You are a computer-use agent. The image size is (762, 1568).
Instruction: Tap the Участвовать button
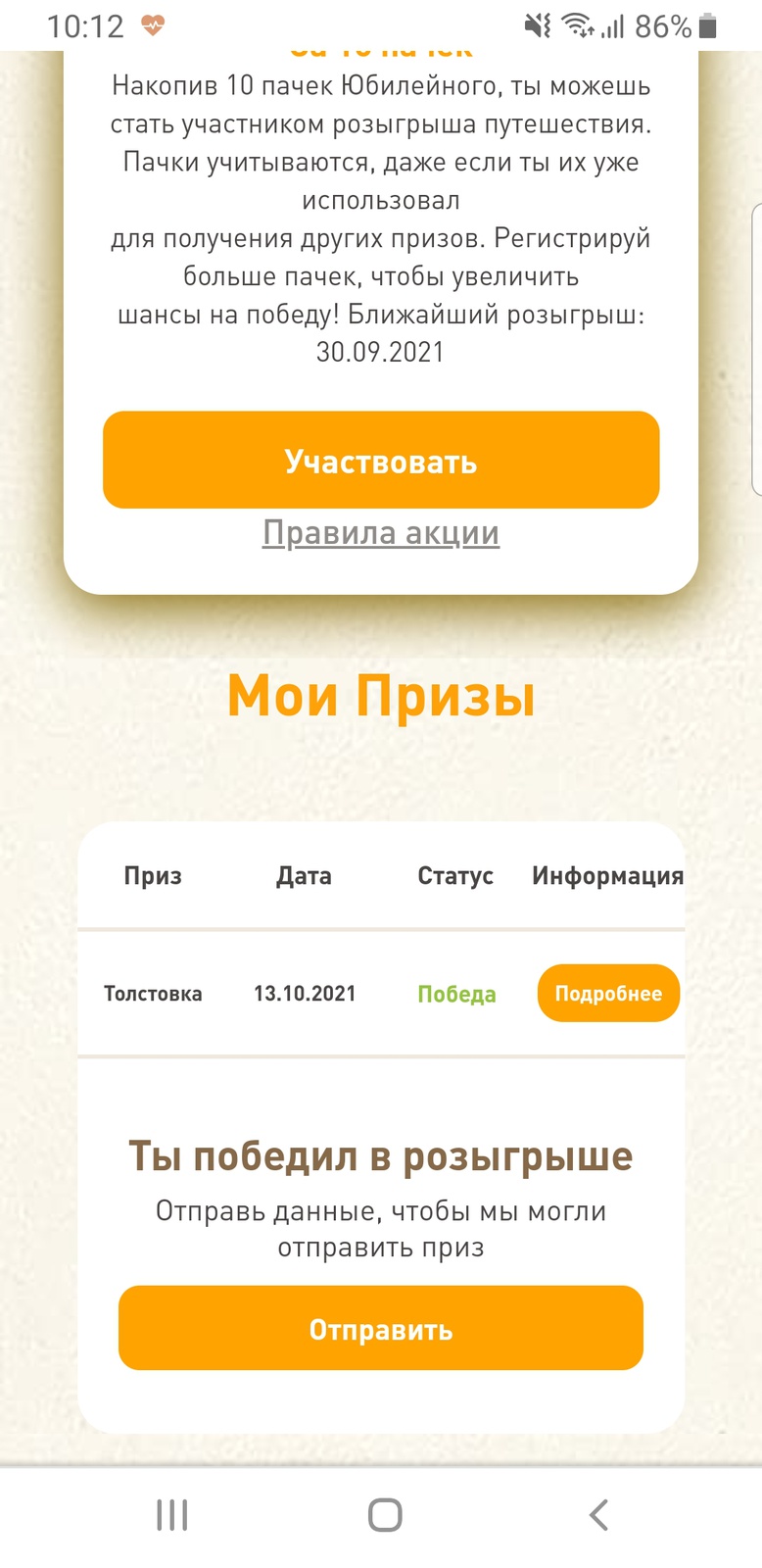click(x=380, y=460)
